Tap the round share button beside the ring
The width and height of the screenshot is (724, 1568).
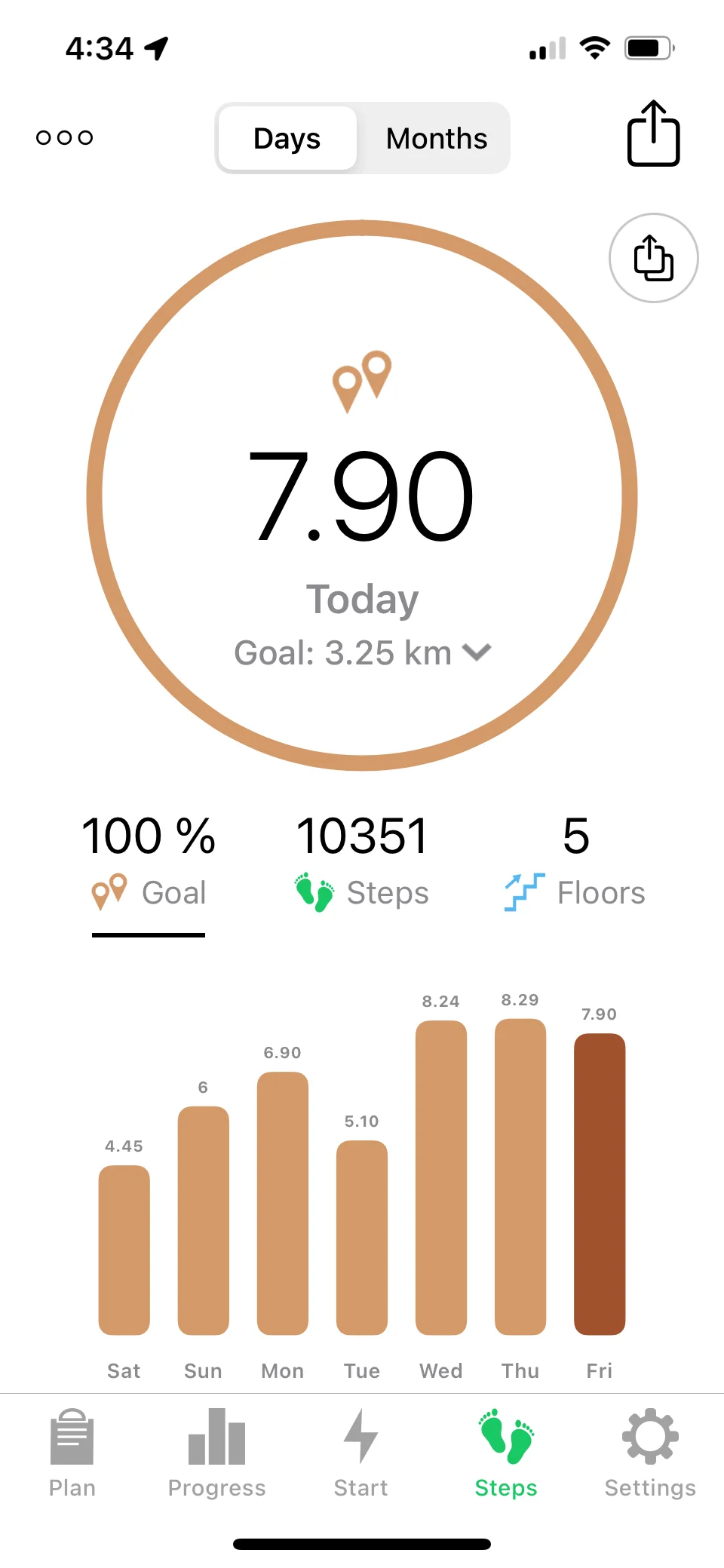point(653,258)
